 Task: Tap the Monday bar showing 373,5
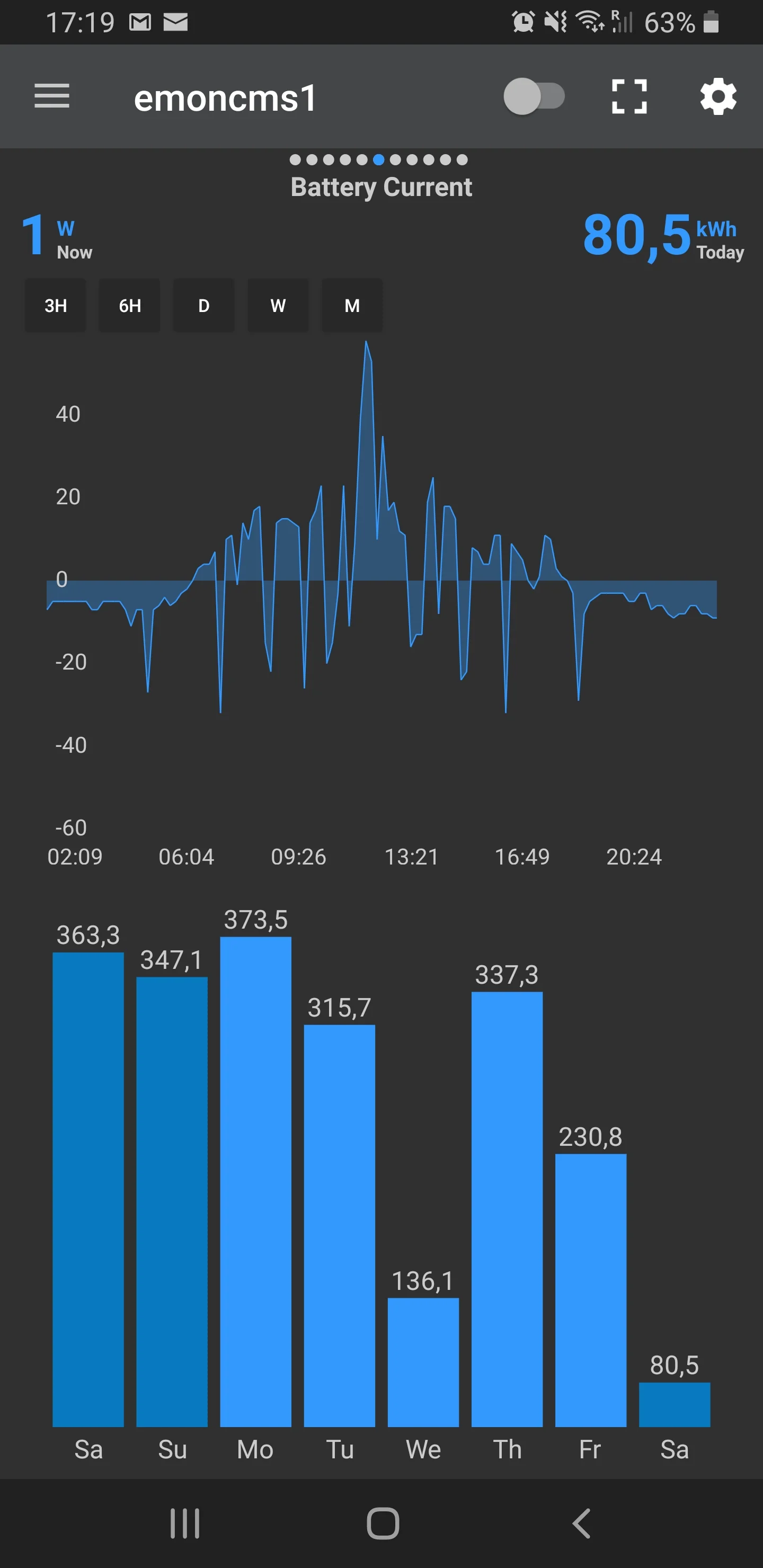tap(255, 1181)
